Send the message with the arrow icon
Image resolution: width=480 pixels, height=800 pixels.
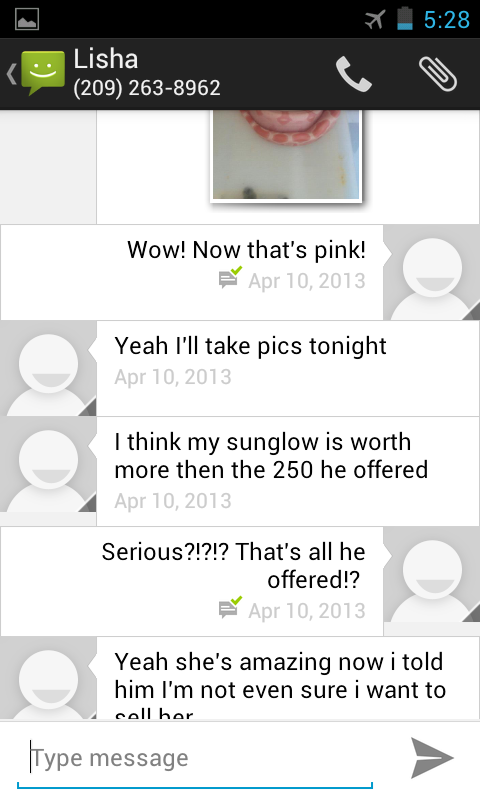tap(432, 758)
